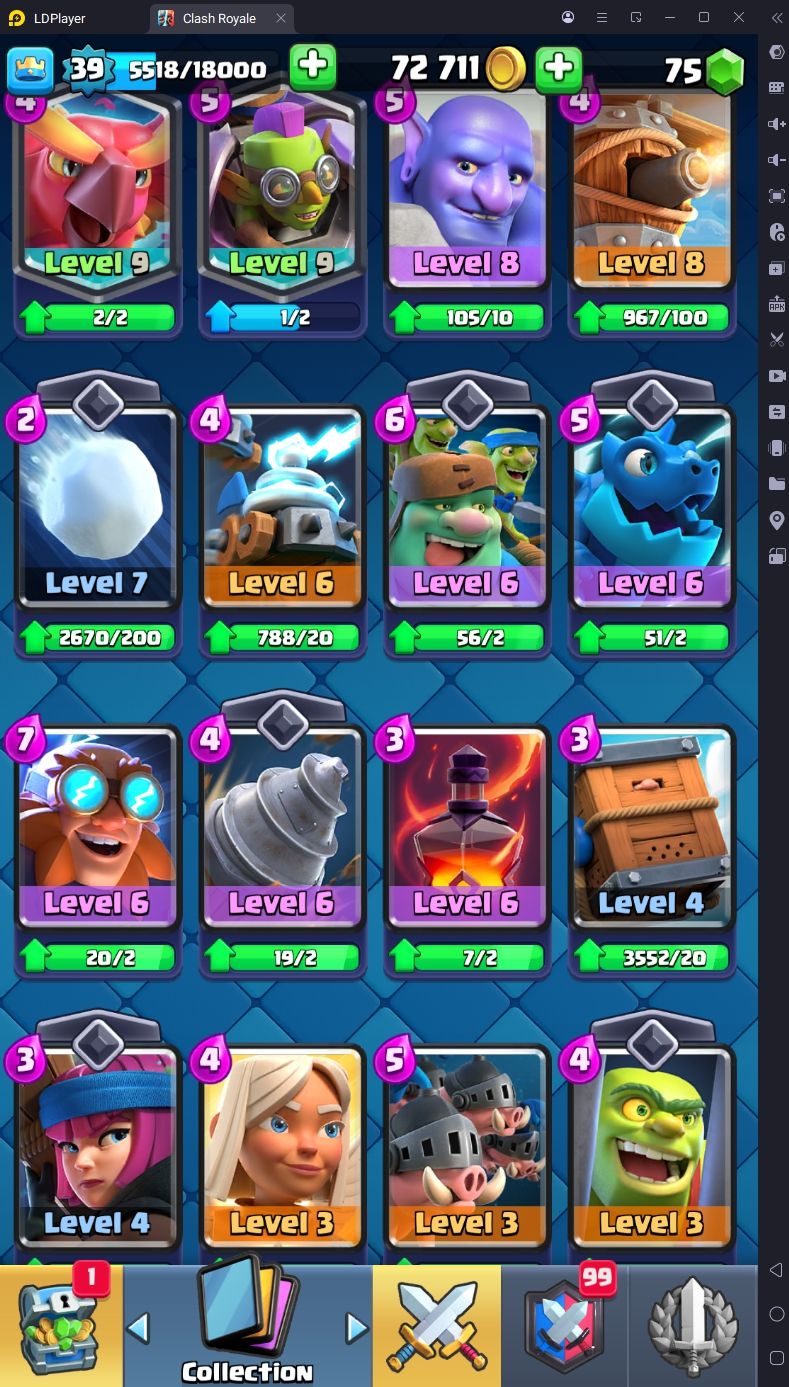Go to the Battle crossed swords tab

tap(436, 1325)
